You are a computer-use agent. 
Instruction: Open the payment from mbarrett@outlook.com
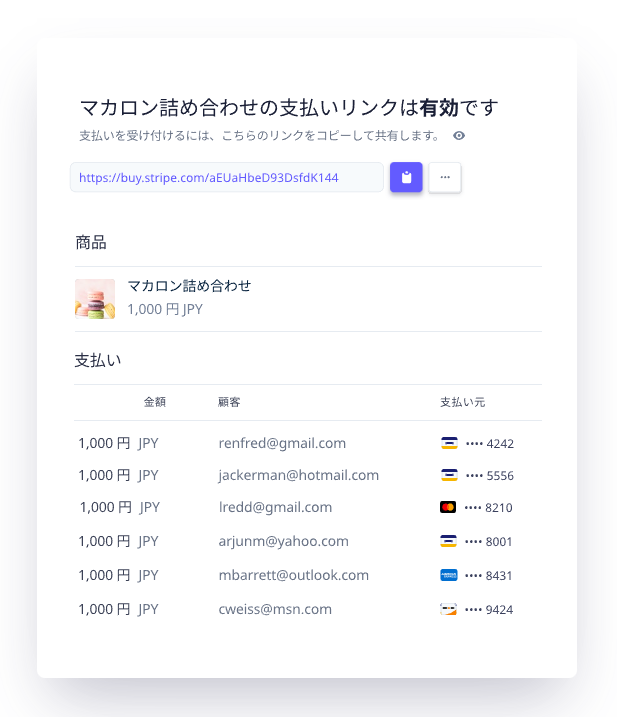point(293,575)
